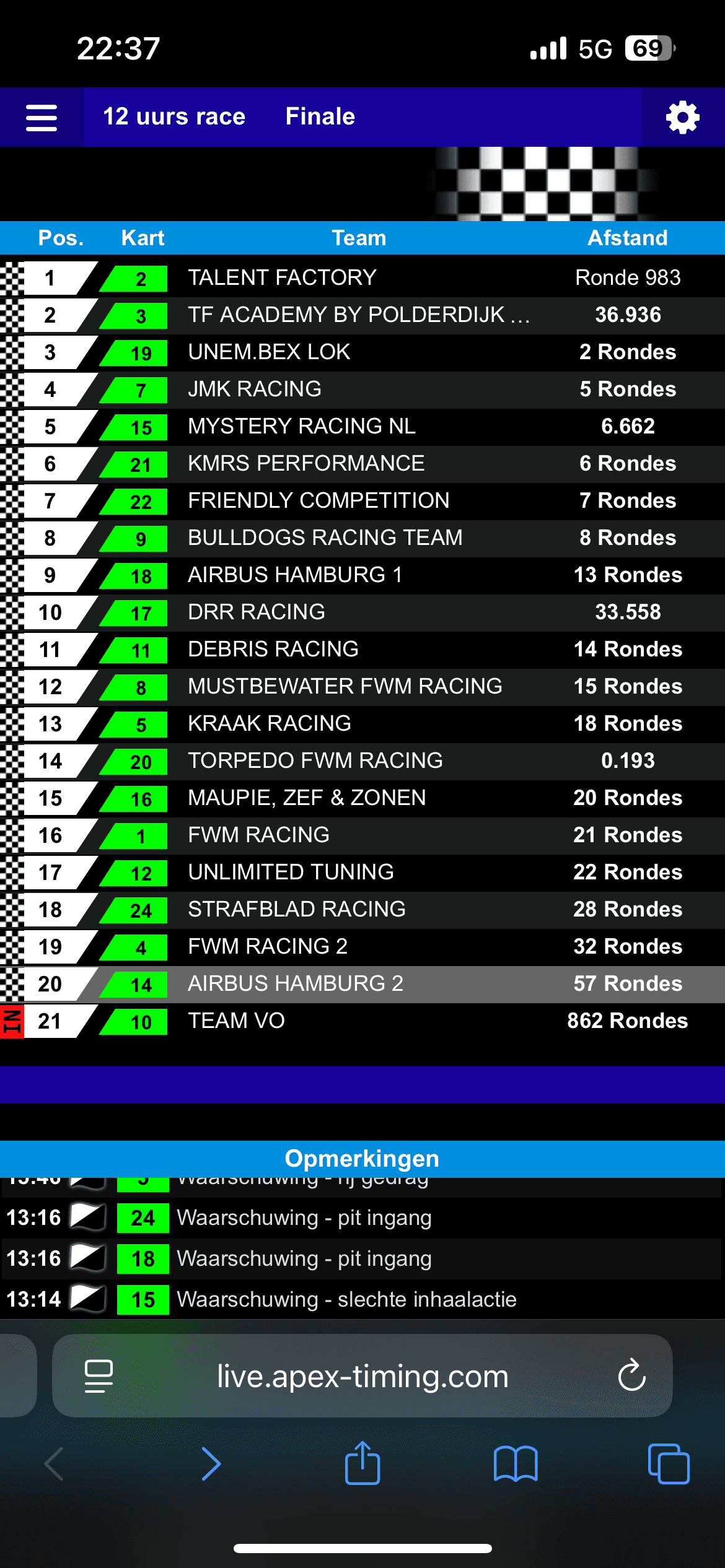Go forward in browser history
This screenshot has width=725, height=1568.
click(211, 1464)
